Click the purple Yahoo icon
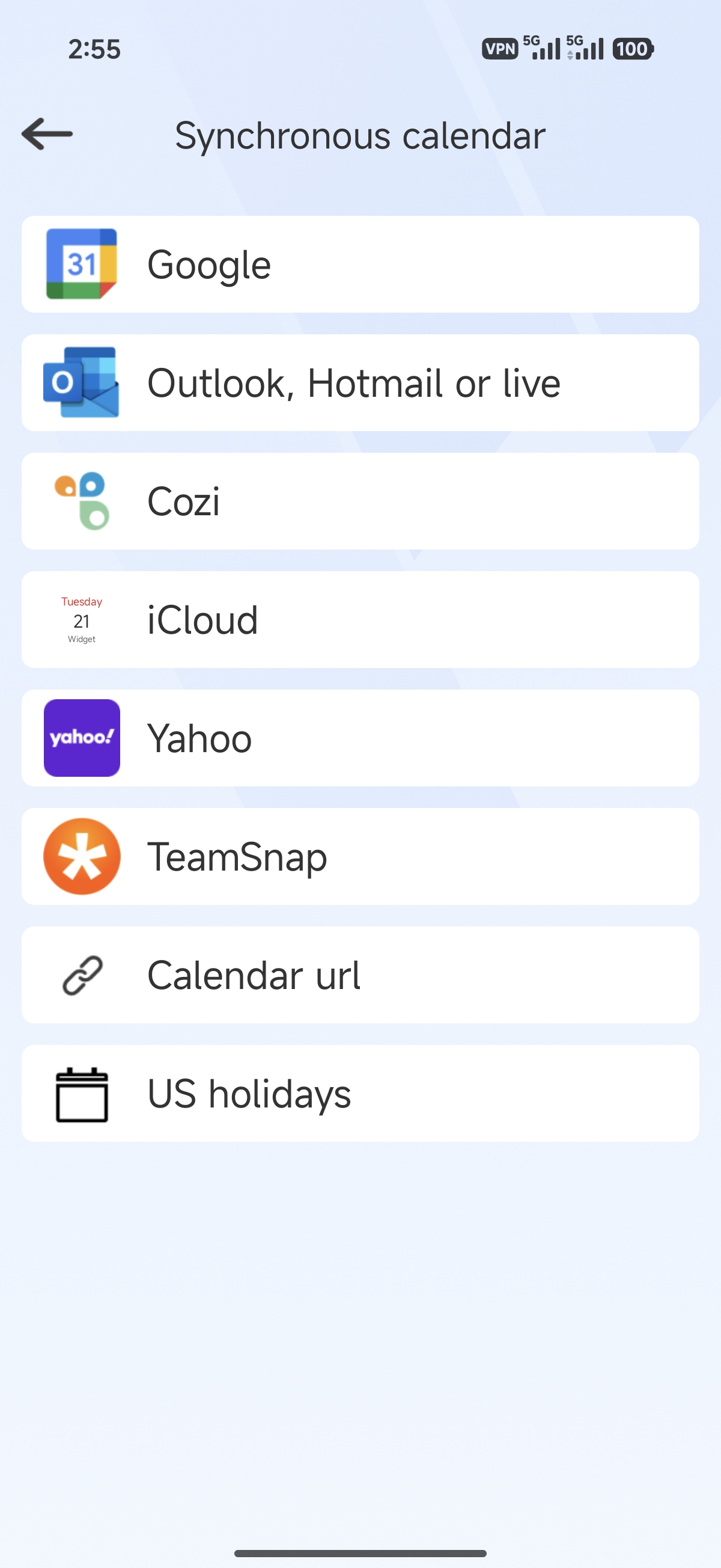Viewport: 721px width, 1568px height. tap(82, 737)
